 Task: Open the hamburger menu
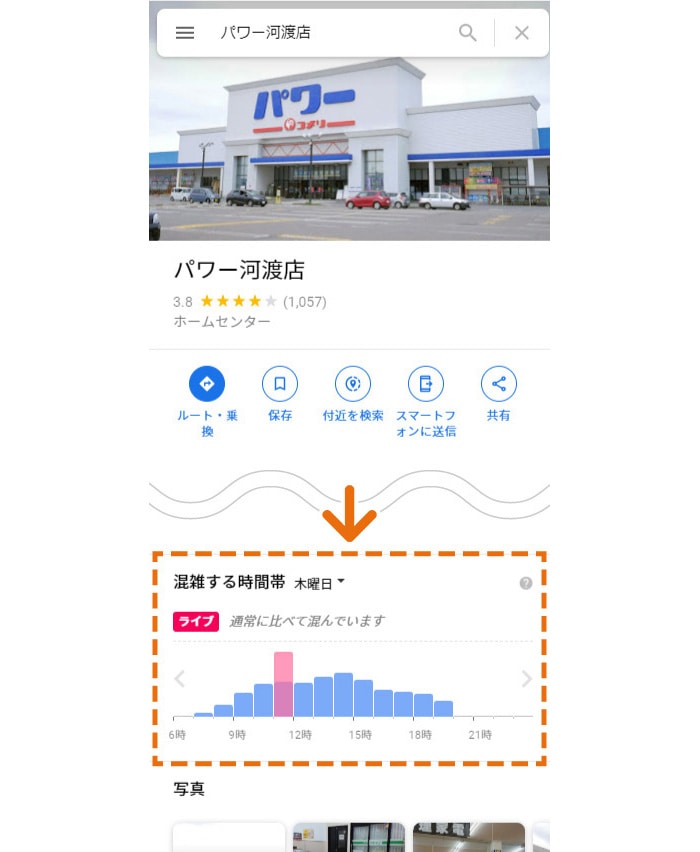click(185, 33)
